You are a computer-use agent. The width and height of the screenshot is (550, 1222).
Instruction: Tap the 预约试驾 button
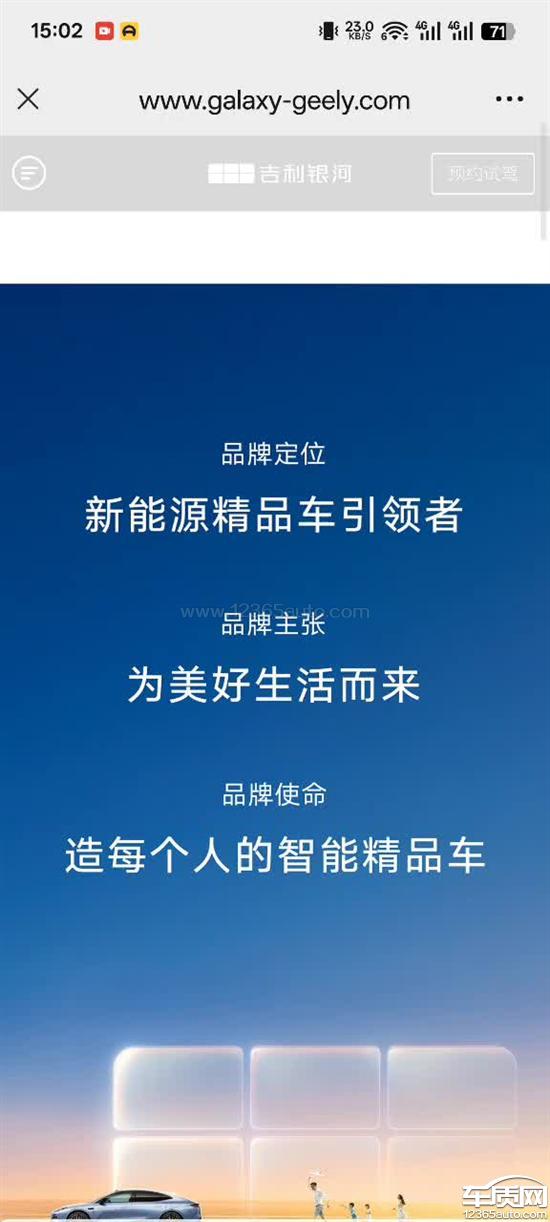(483, 174)
